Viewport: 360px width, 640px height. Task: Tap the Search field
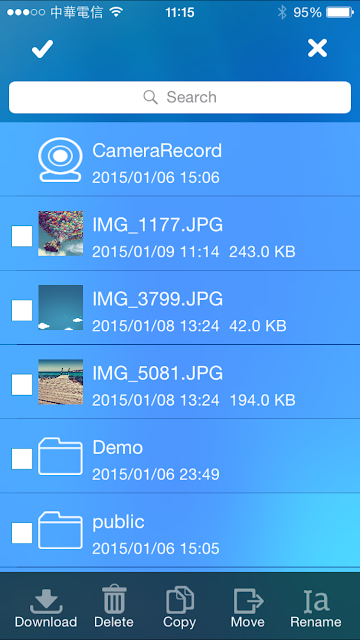tap(180, 97)
